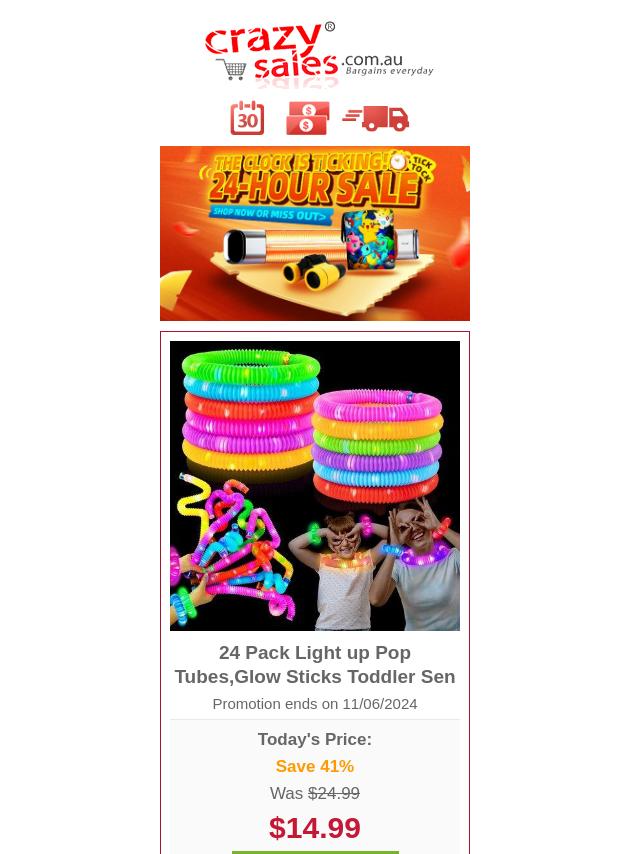Open the Crazy Sales logo link
The height and width of the screenshot is (854, 640).
318,55
